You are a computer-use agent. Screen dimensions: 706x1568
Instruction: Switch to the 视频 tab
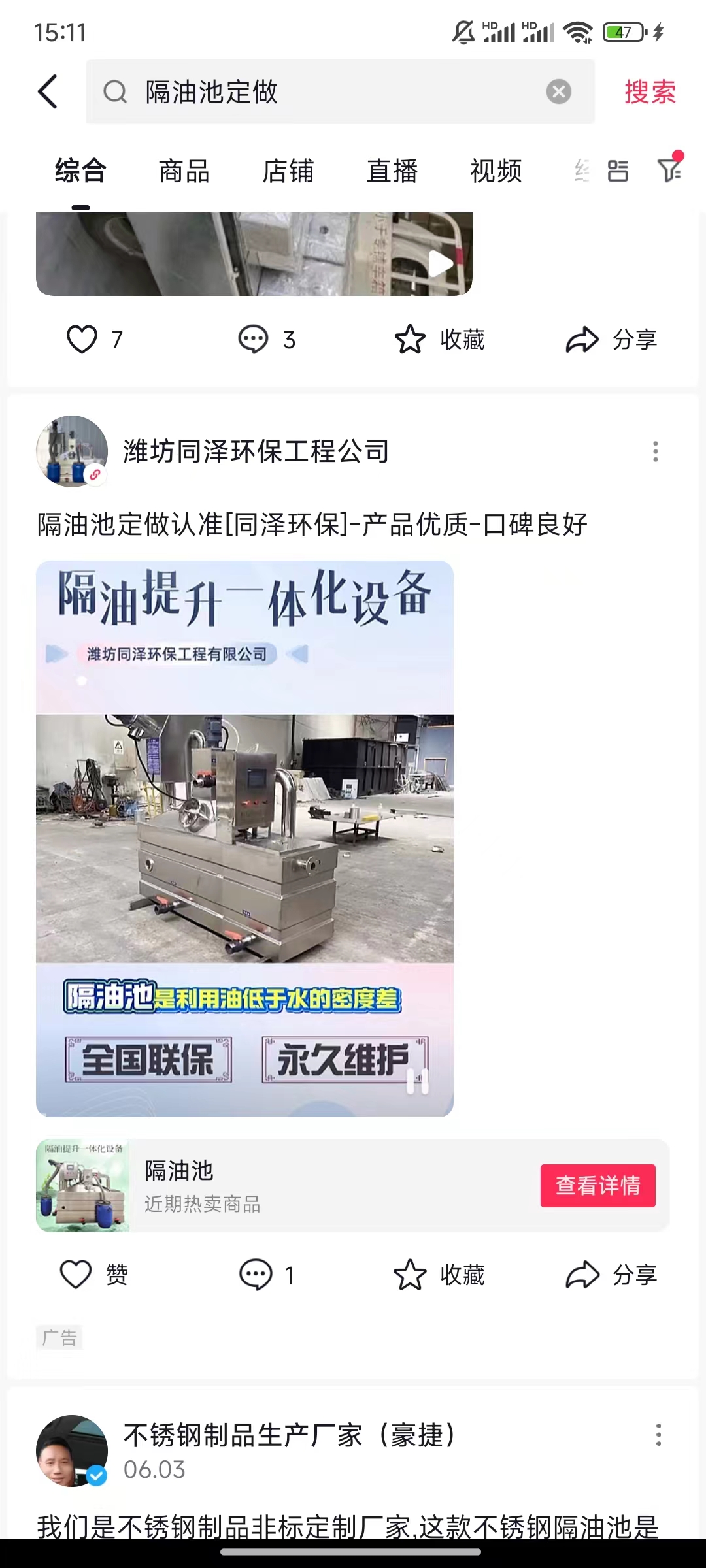click(496, 171)
